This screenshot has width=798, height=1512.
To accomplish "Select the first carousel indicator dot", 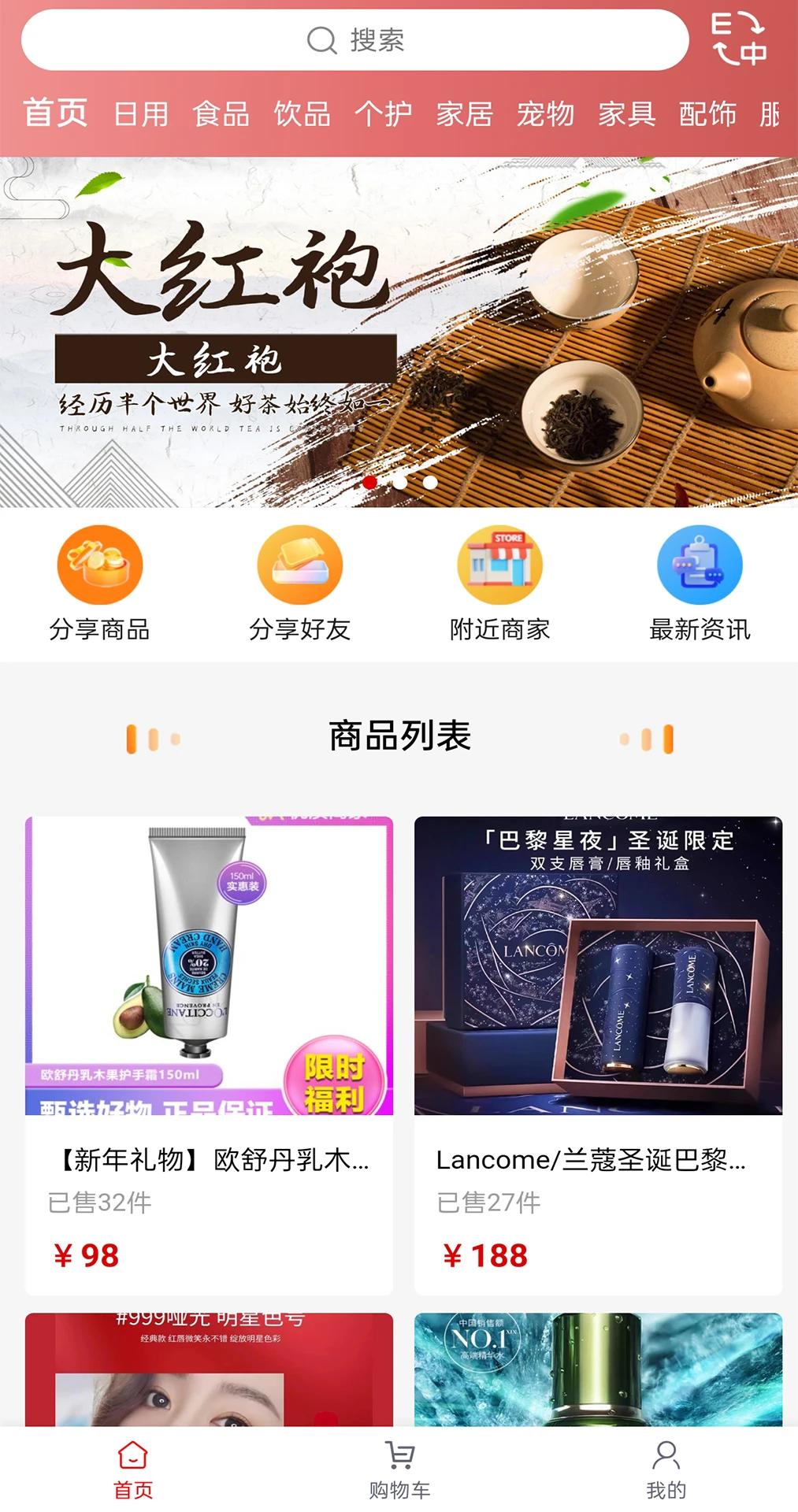I will 368,483.
